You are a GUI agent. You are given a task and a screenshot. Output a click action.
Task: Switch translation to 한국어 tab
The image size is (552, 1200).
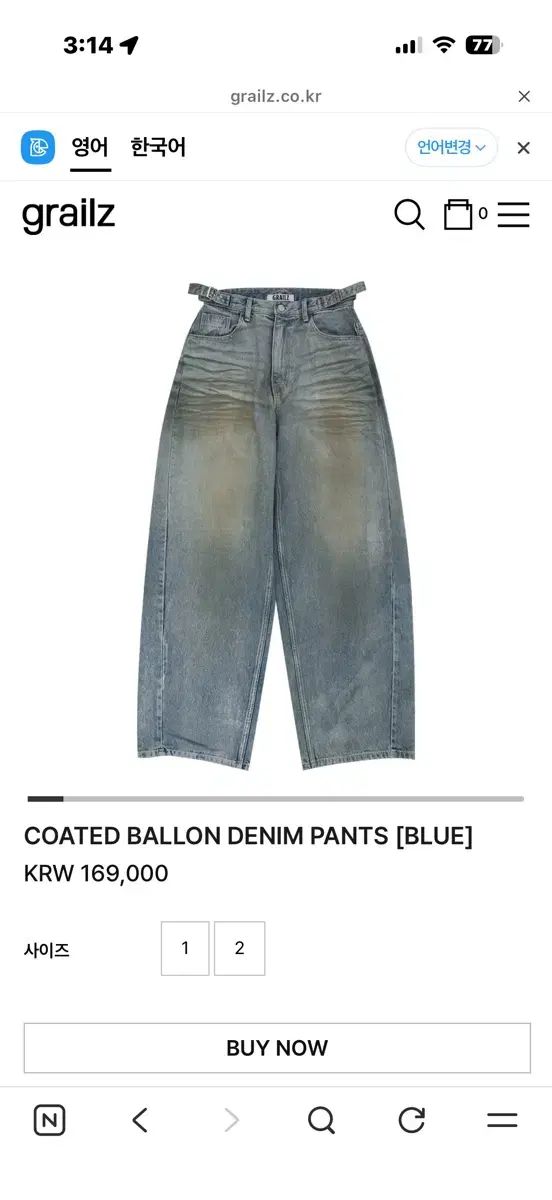(x=158, y=148)
